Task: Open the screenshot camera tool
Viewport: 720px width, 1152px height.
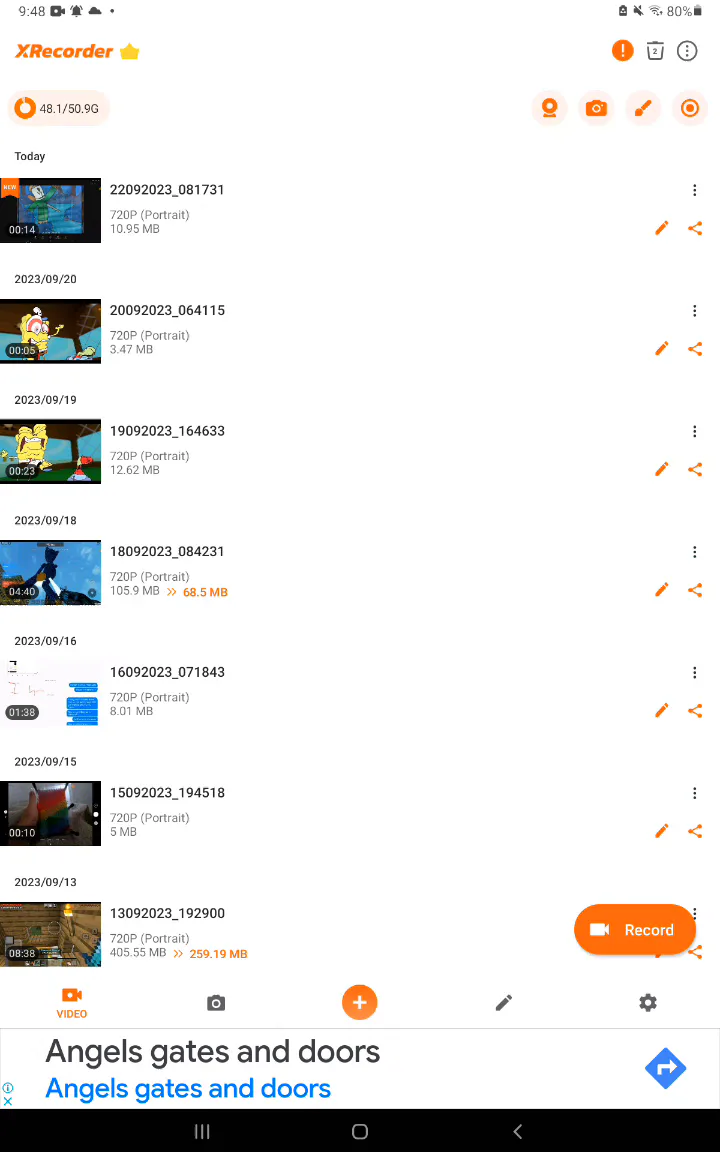Action: 596,108
